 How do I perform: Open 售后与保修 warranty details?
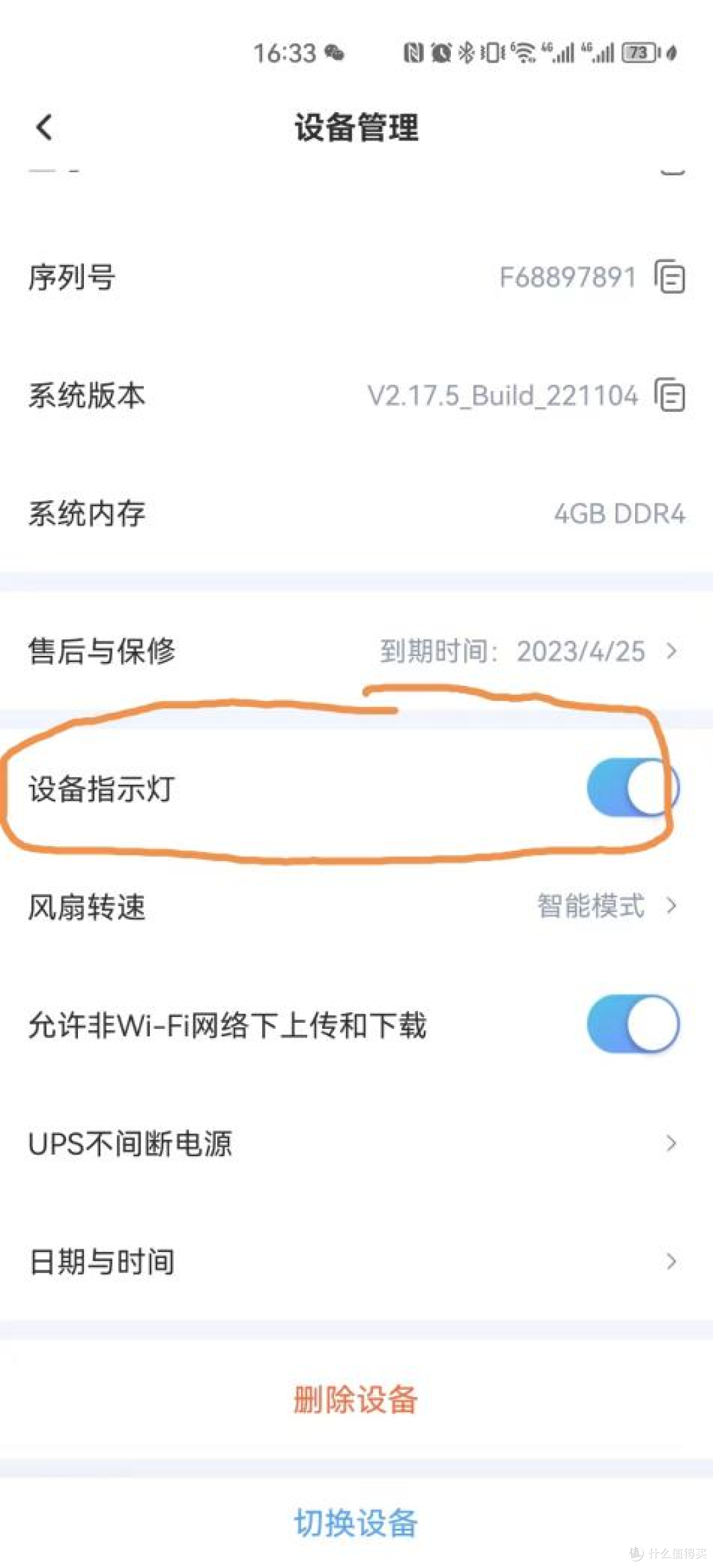[x=356, y=651]
